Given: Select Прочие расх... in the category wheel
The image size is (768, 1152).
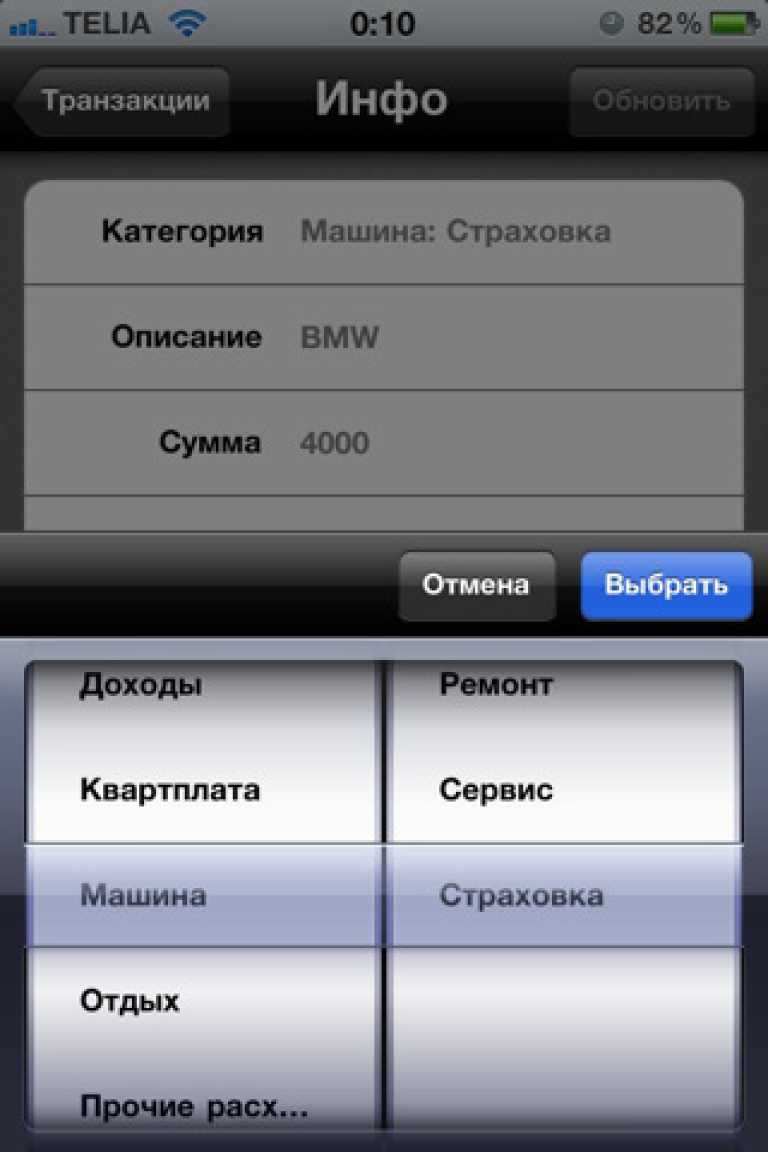Looking at the screenshot, I should click(x=194, y=1107).
